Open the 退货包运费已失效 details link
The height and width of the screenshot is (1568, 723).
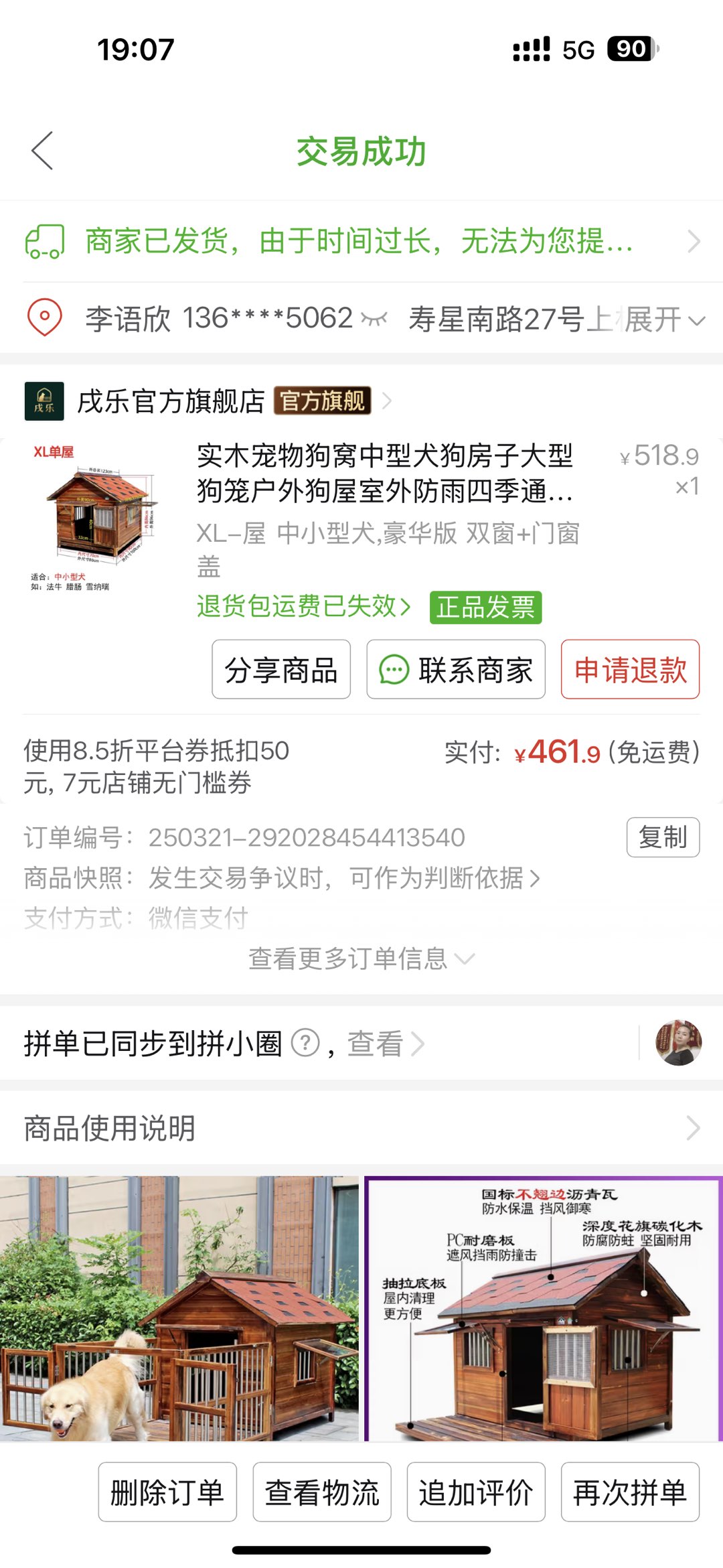[x=303, y=607]
